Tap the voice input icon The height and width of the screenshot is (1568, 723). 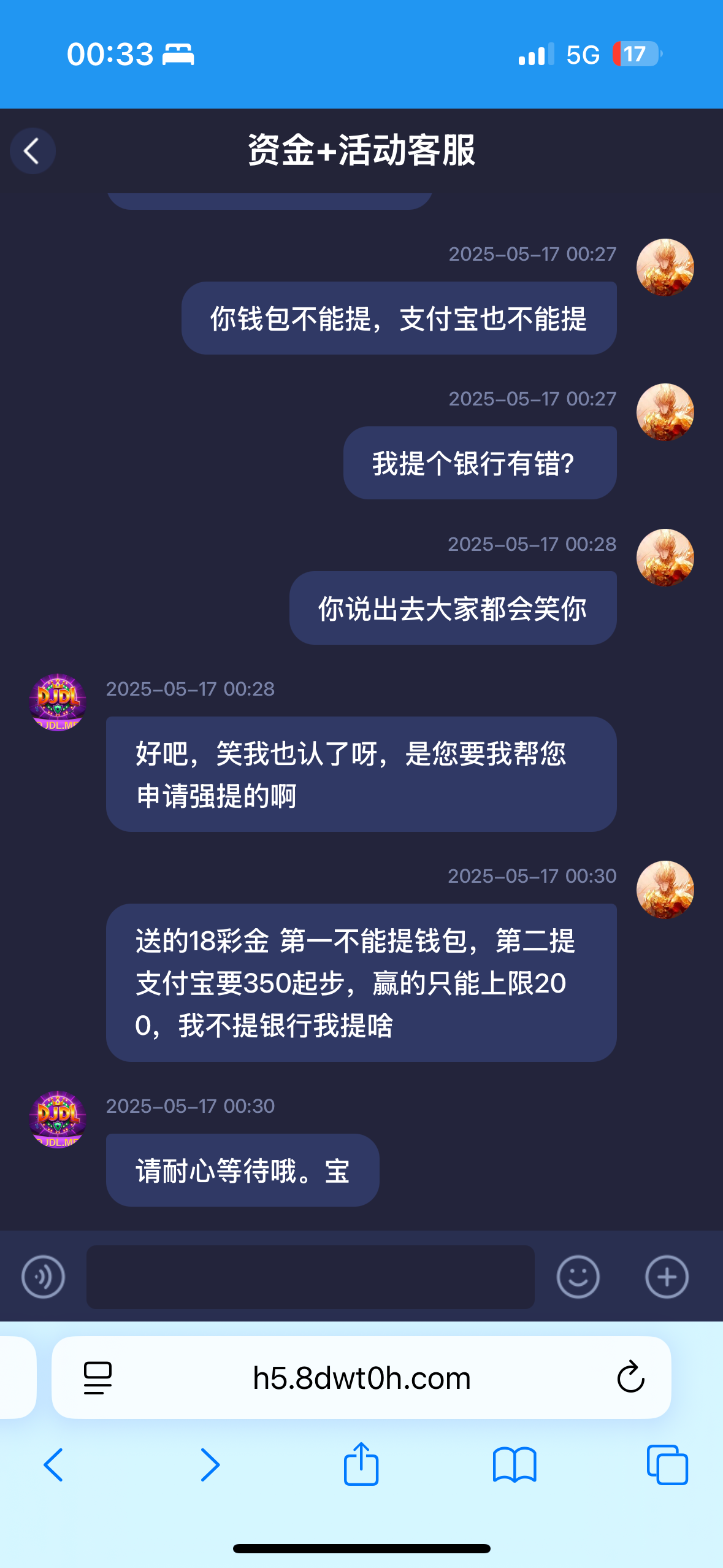(x=43, y=1277)
